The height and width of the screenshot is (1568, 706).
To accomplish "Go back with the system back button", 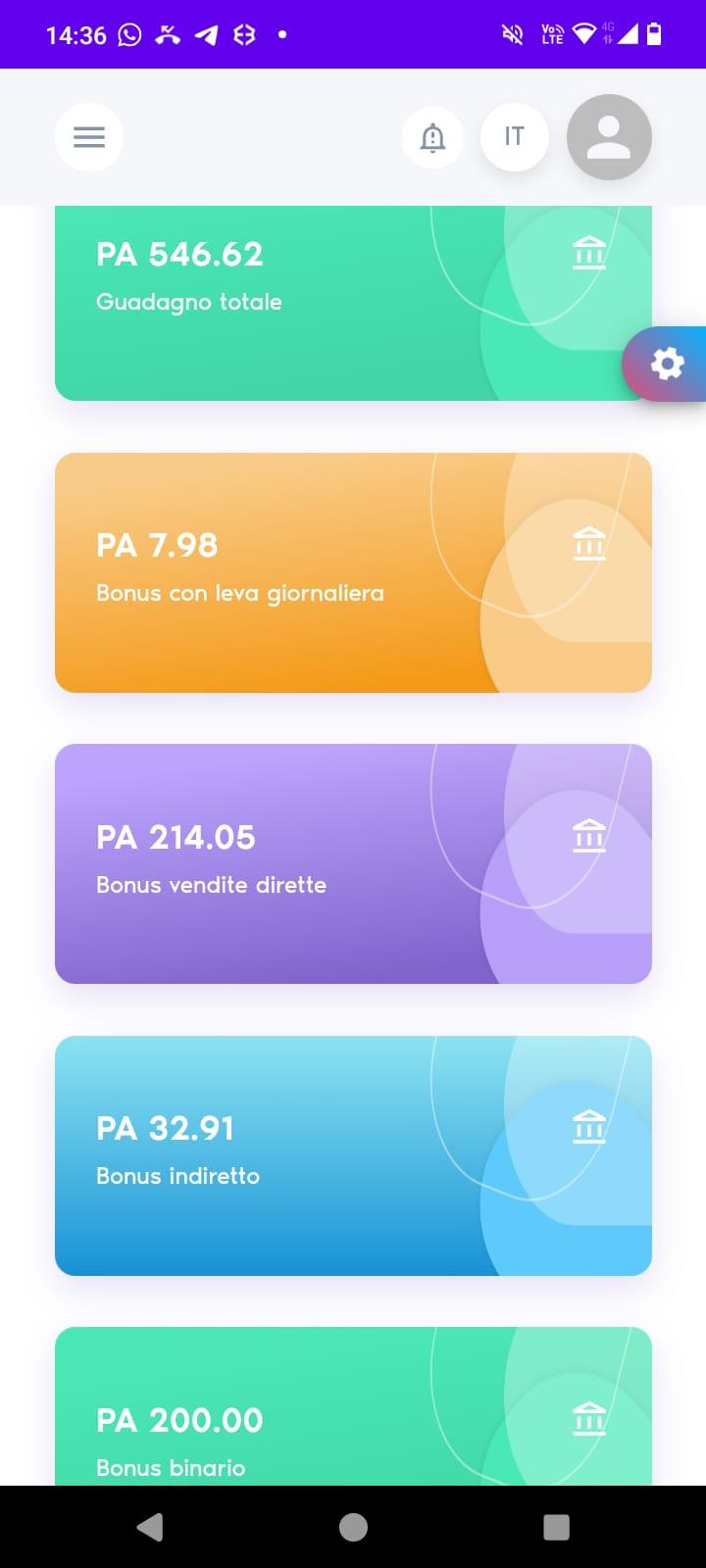I will [150, 1527].
